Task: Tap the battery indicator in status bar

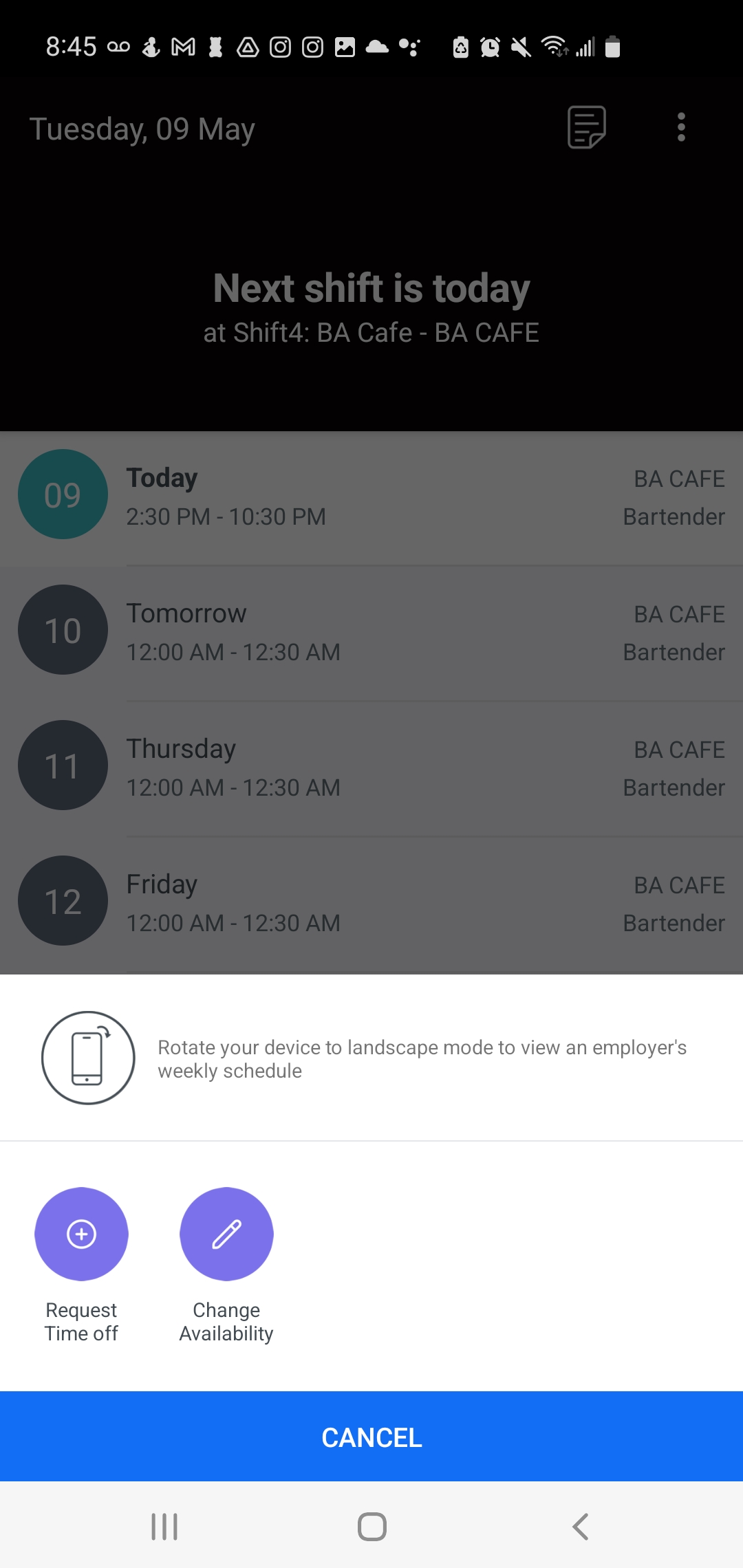Action: pyautogui.click(x=612, y=47)
